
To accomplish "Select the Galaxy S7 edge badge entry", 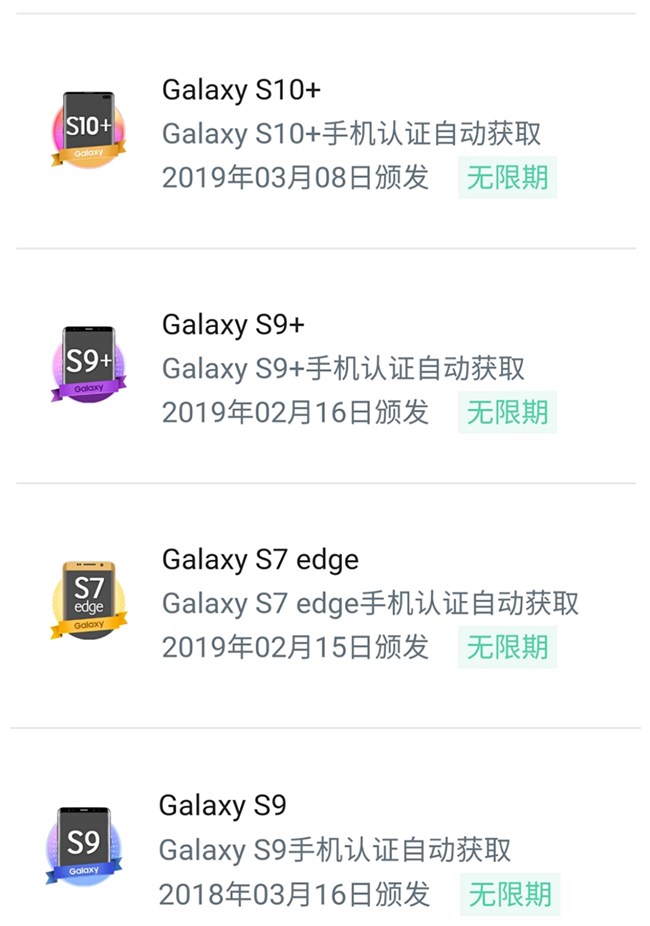I will click(x=325, y=604).
